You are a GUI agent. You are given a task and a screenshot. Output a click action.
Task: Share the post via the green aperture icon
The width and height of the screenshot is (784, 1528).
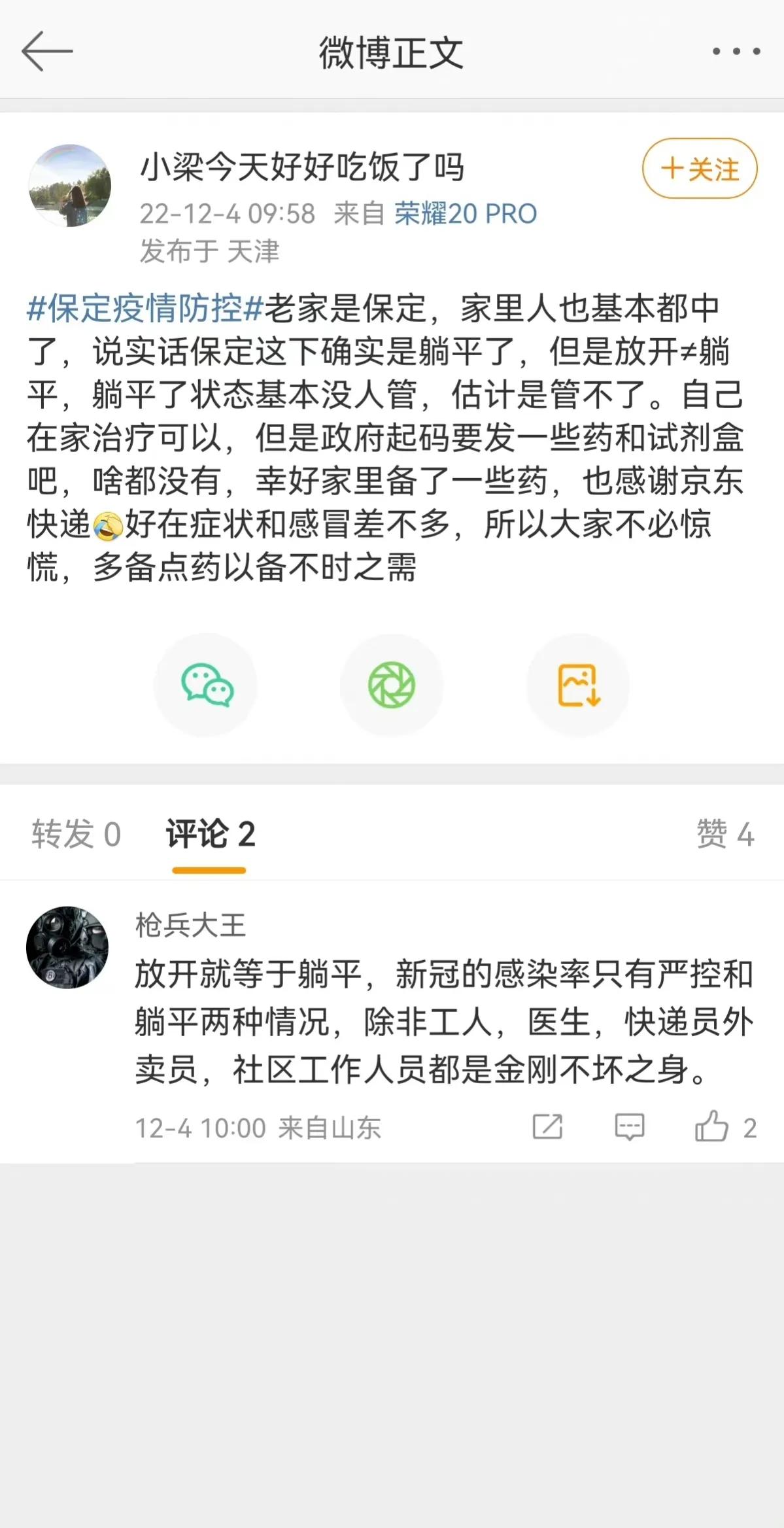[392, 685]
